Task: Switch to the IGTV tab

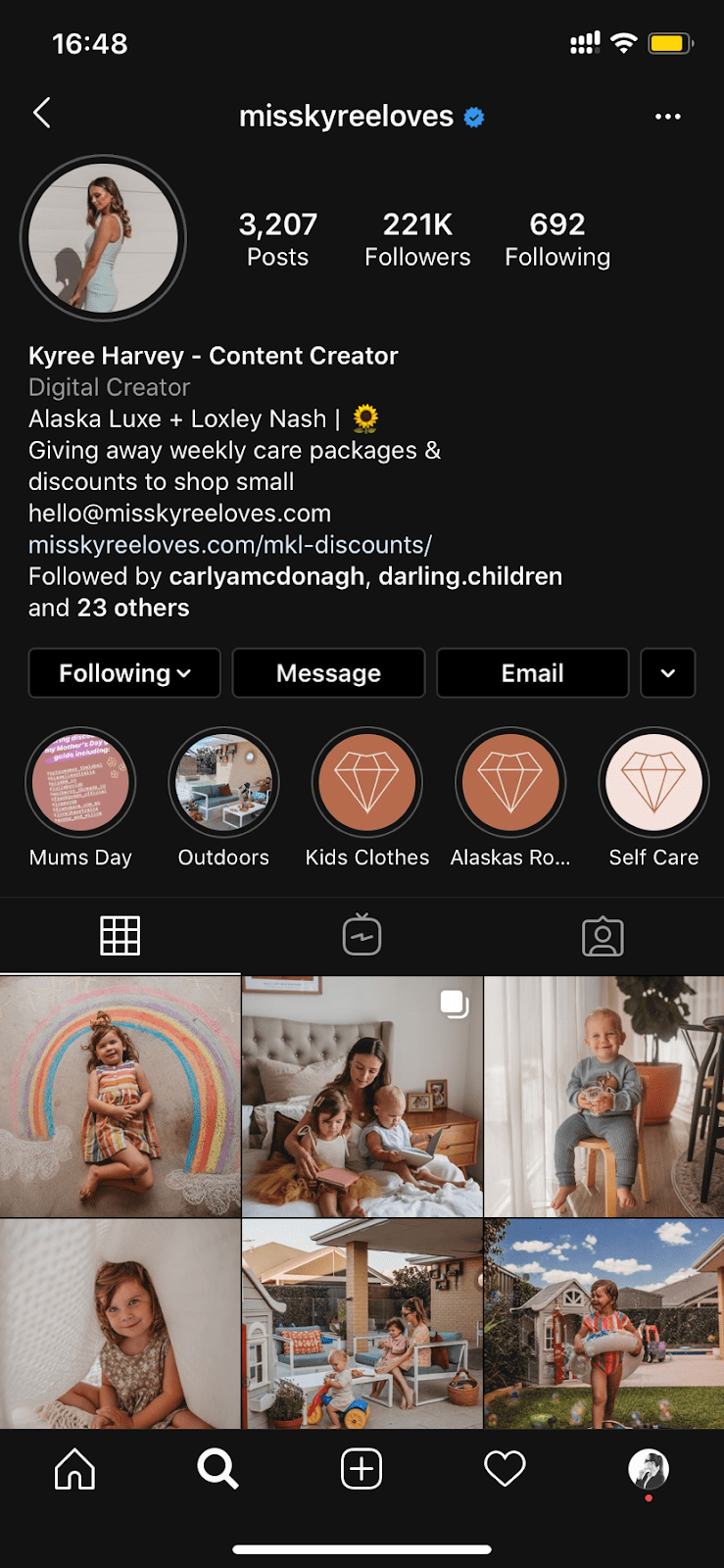Action: [362, 936]
